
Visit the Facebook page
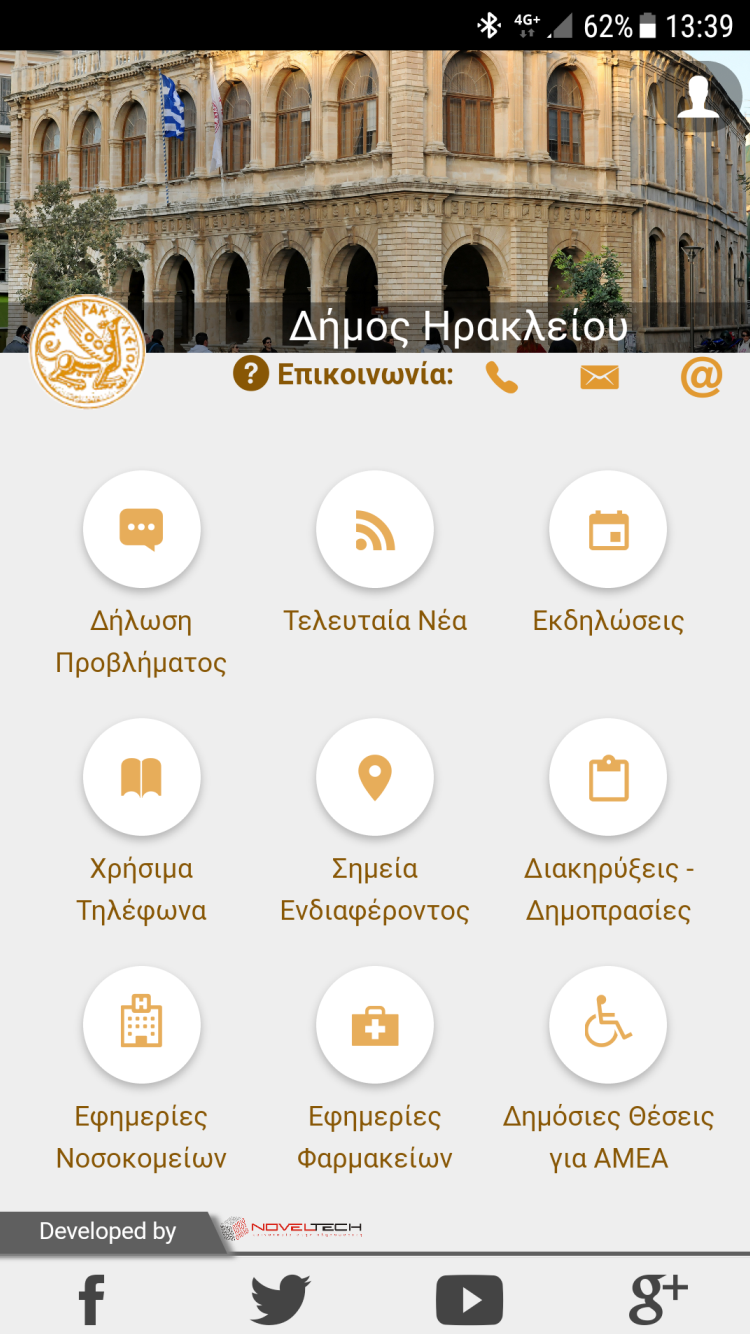coord(92,1299)
